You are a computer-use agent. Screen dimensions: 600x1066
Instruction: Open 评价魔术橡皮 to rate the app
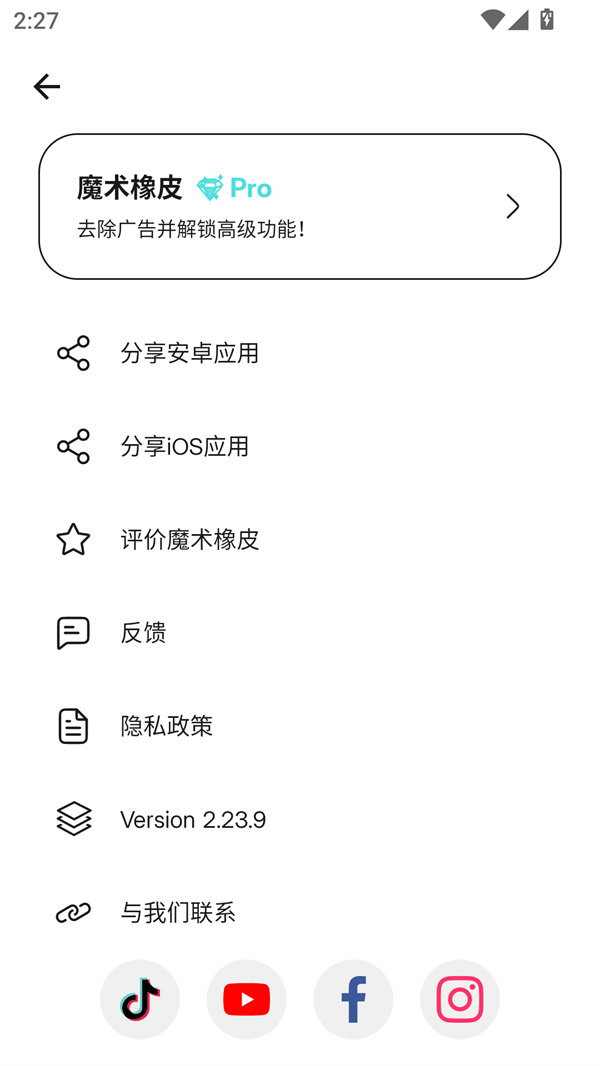click(x=189, y=540)
